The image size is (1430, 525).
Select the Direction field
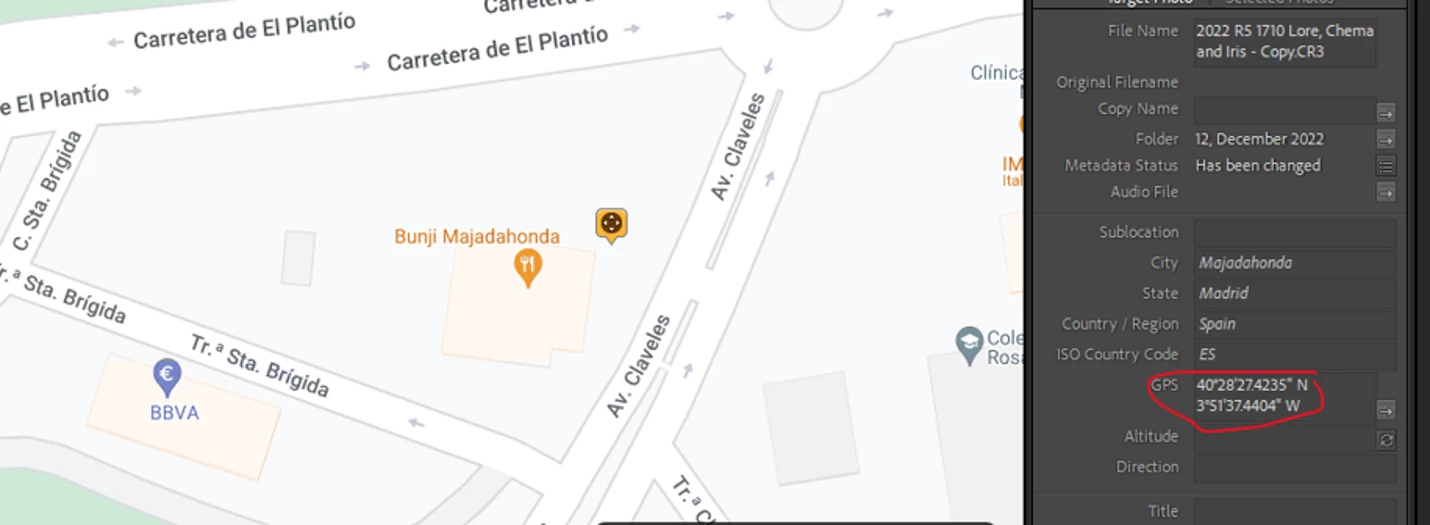(x=1294, y=467)
